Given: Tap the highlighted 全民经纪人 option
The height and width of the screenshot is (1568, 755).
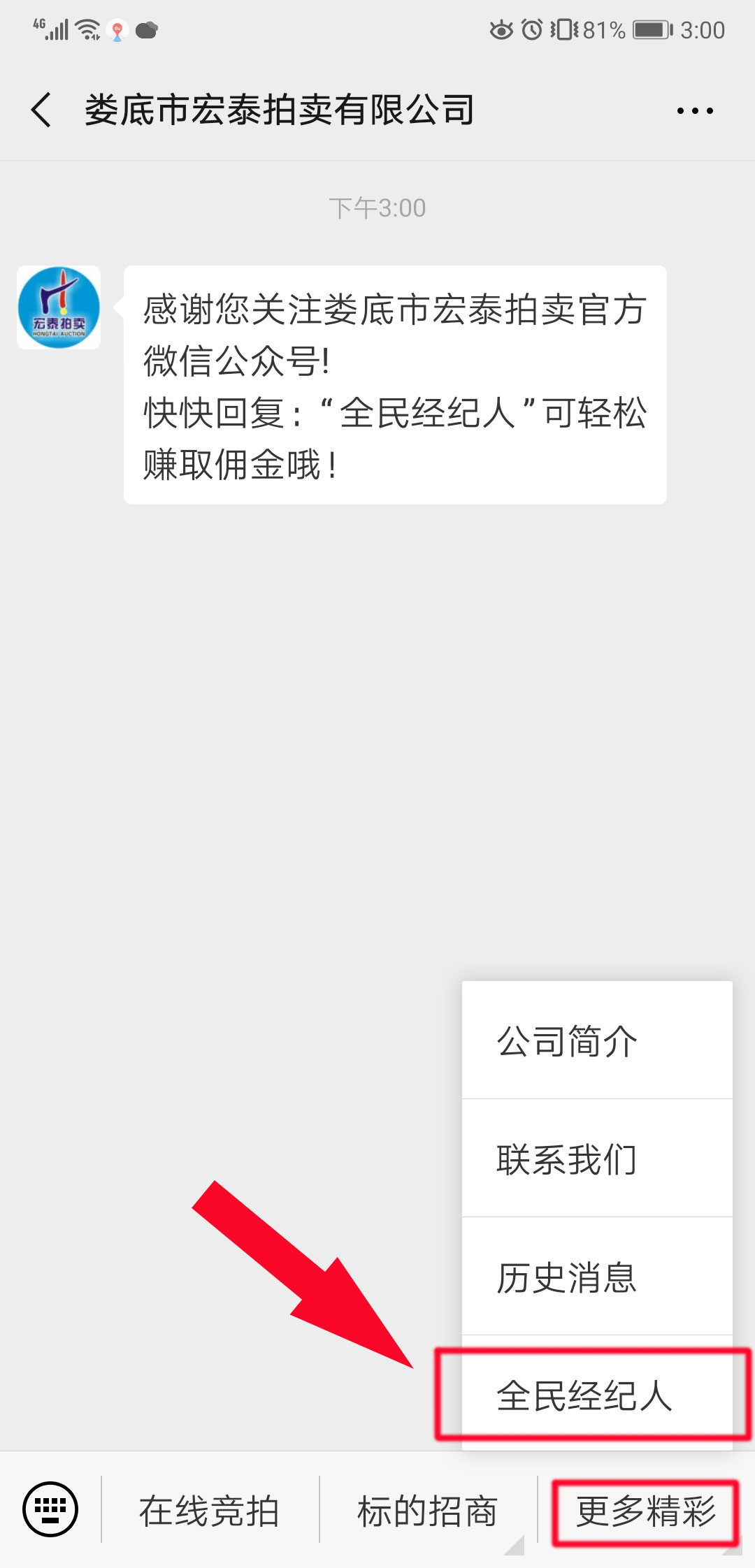Looking at the screenshot, I should pyautogui.click(x=598, y=1398).
